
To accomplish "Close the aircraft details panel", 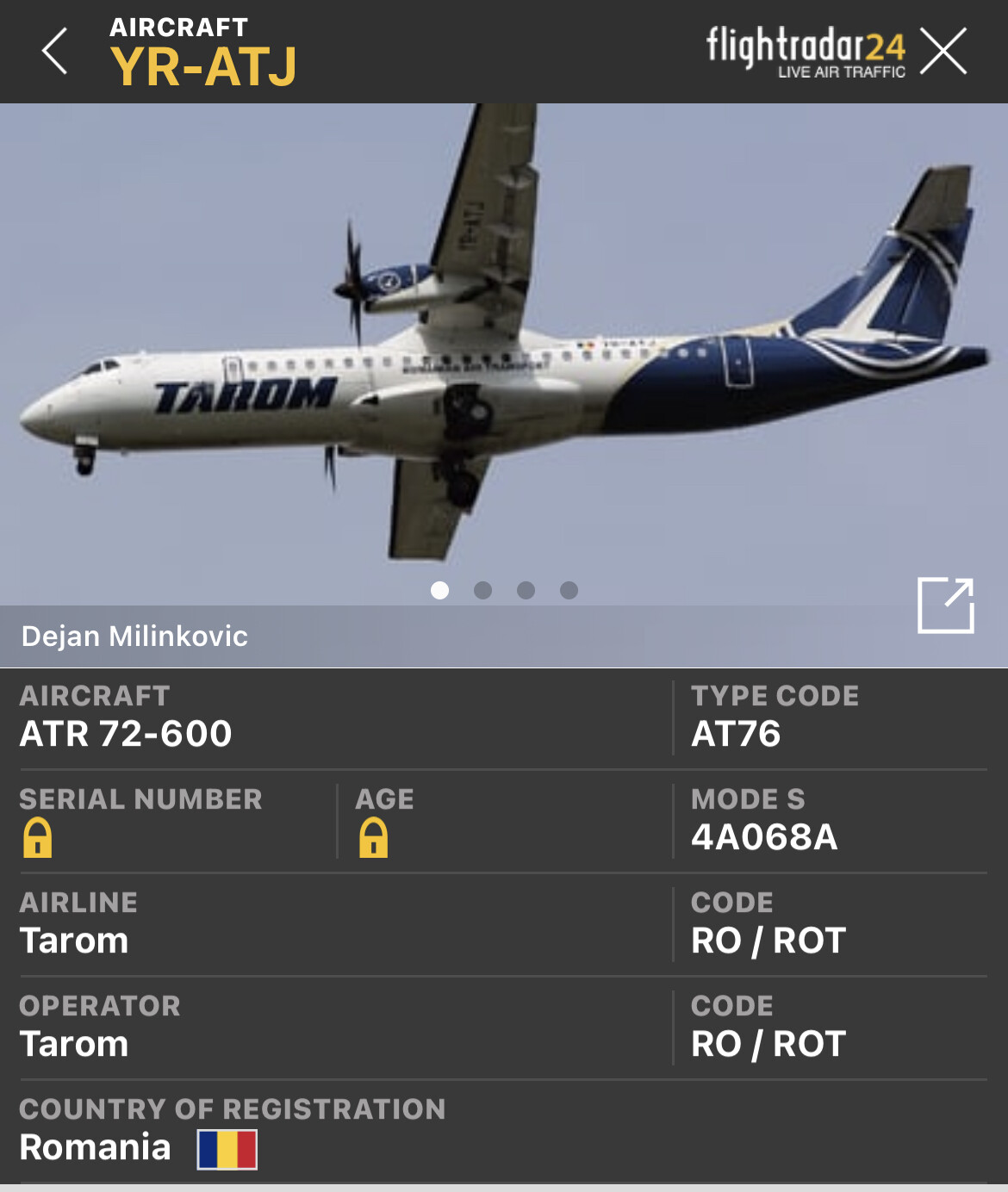I will click(x=943, y=52).
